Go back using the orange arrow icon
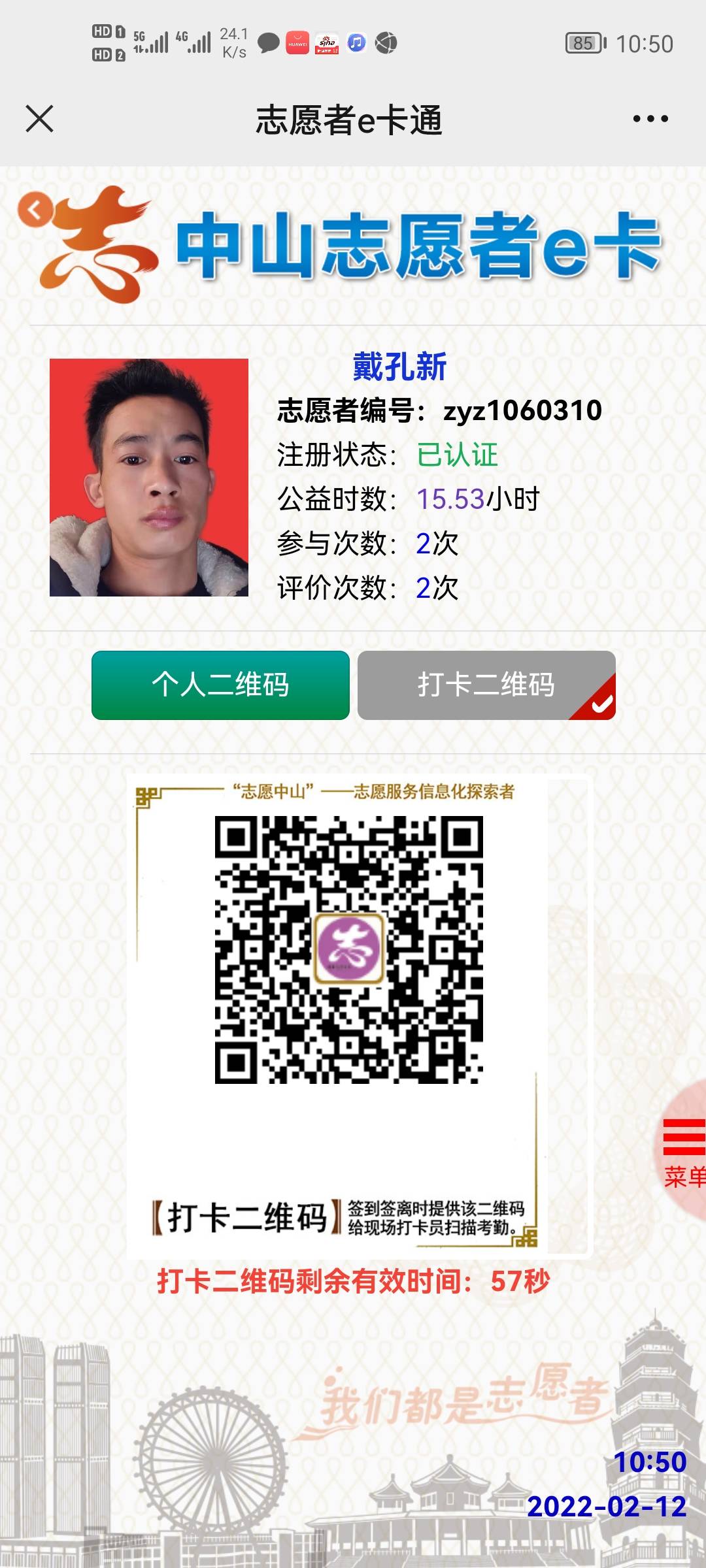Viewport: 706px width, 1568px height. [35, 210]
